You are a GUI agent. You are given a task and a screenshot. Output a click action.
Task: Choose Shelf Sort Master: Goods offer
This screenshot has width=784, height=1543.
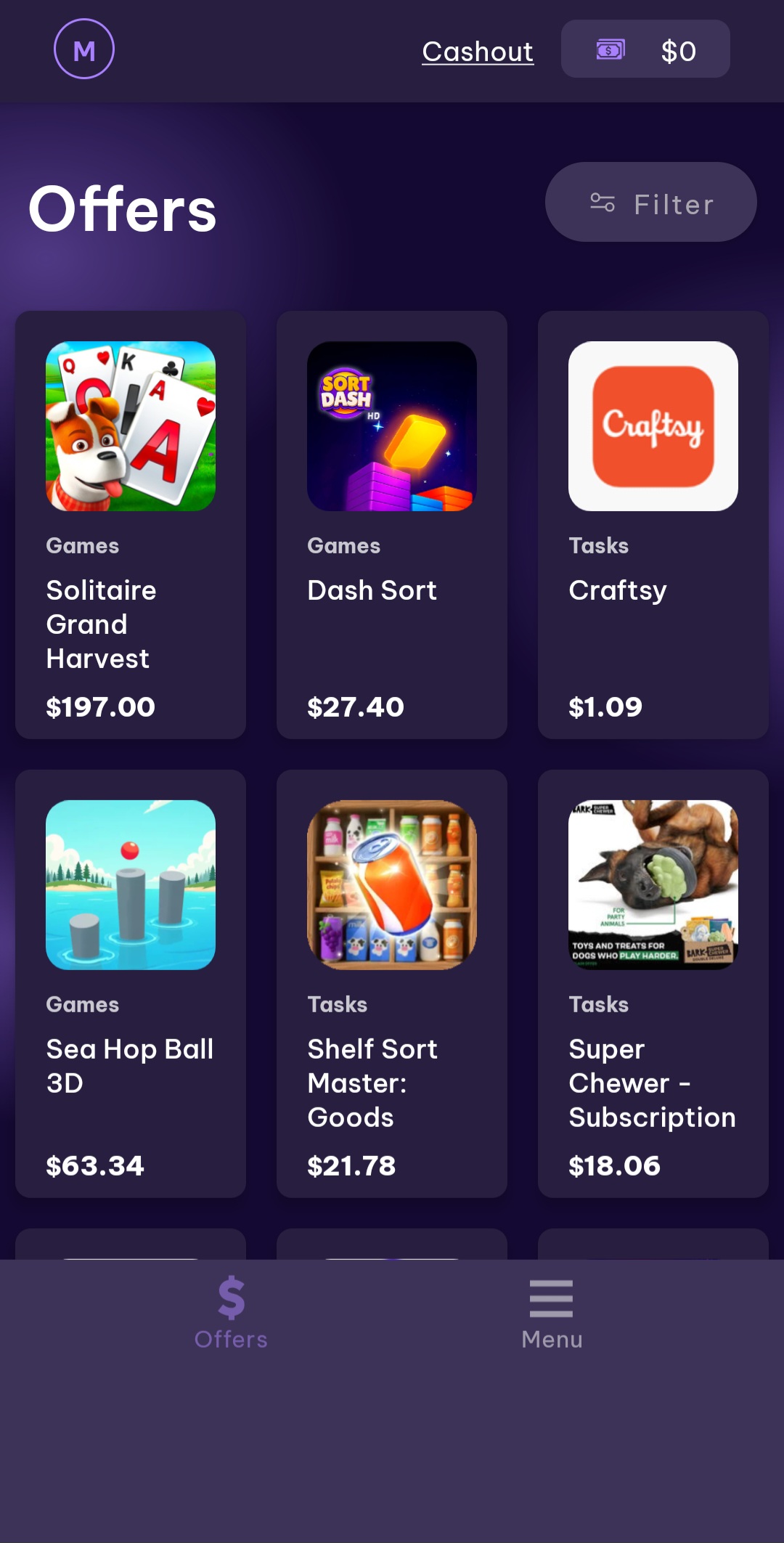tap(392, 983)
